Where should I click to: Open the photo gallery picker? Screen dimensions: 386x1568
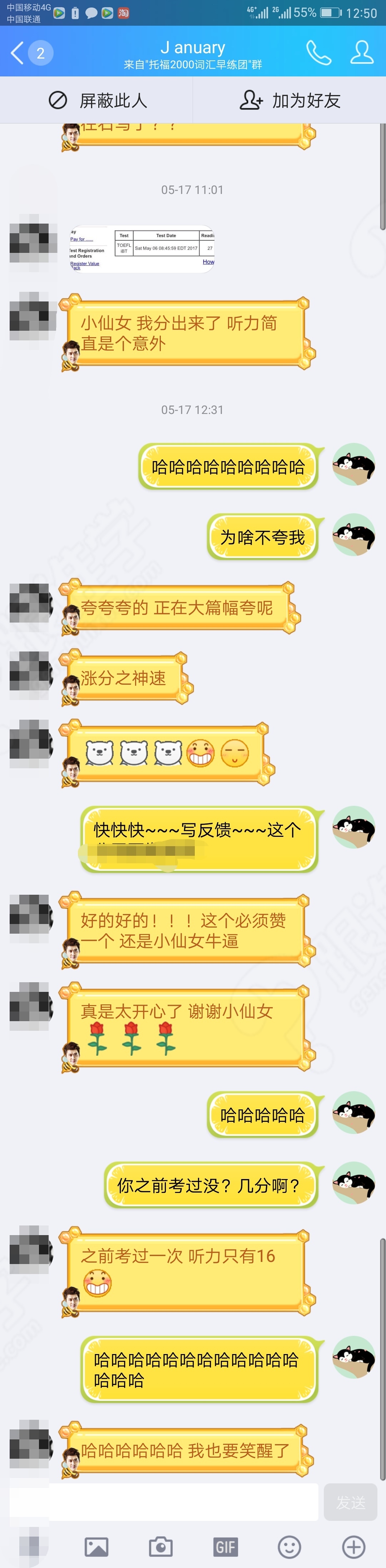click(x=96, y=1546)
